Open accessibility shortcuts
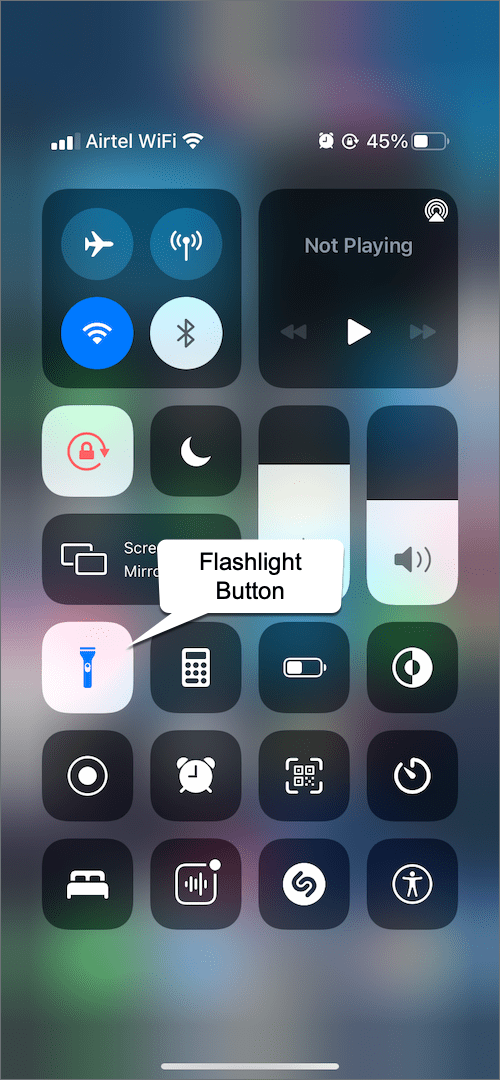Viewport: 500px width, 1080px height. click(412, 884)
